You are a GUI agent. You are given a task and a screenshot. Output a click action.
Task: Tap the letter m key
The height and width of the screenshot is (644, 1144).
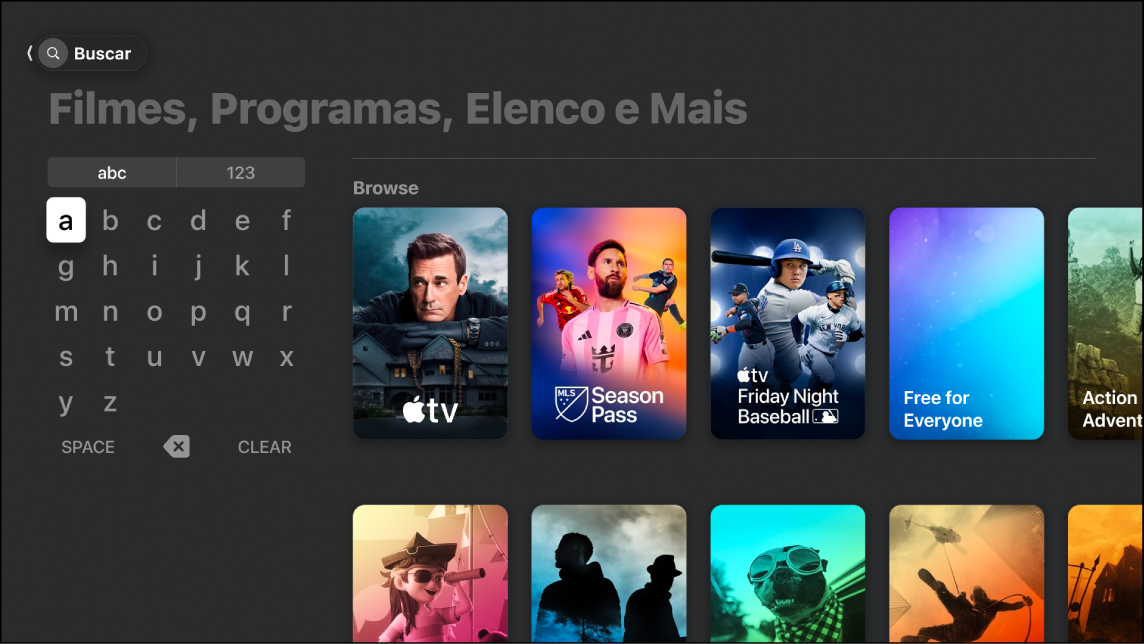coord(66,311)
